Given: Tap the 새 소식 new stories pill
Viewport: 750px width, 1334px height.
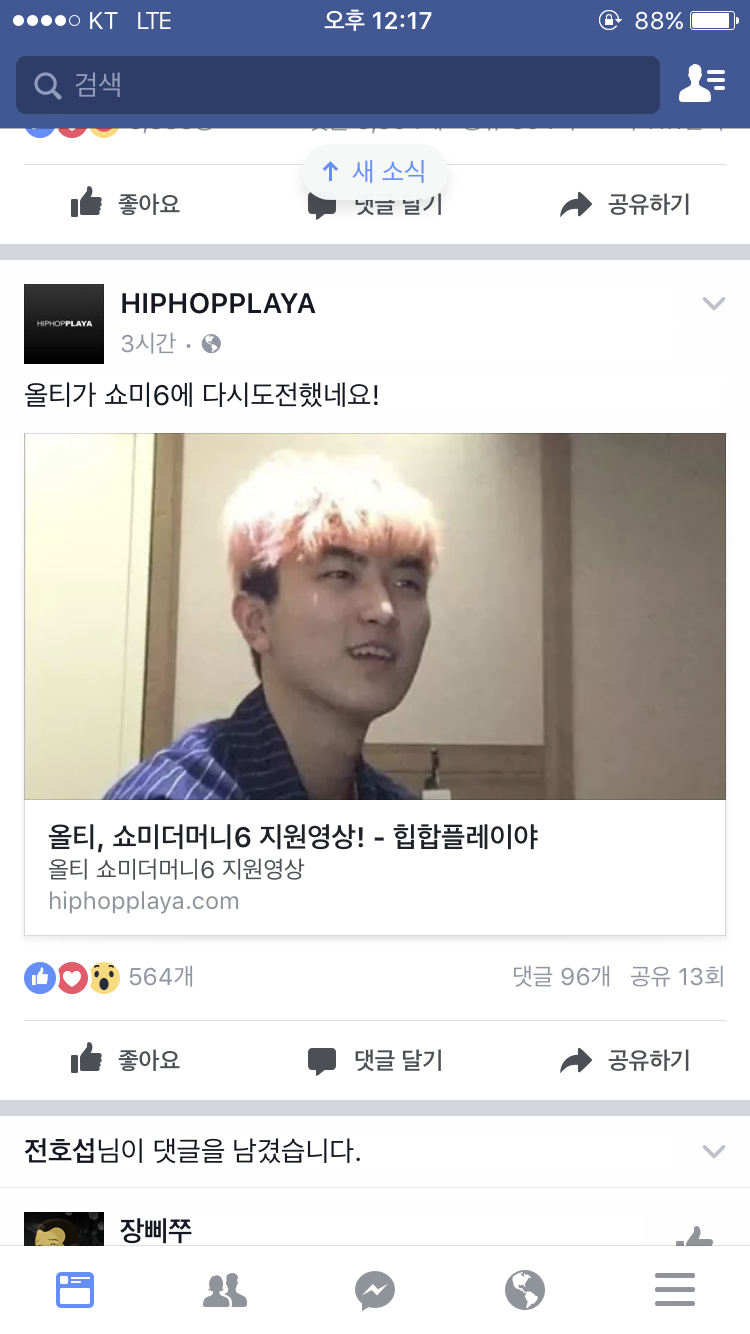Looking at the screenshot, I should 374,172.
